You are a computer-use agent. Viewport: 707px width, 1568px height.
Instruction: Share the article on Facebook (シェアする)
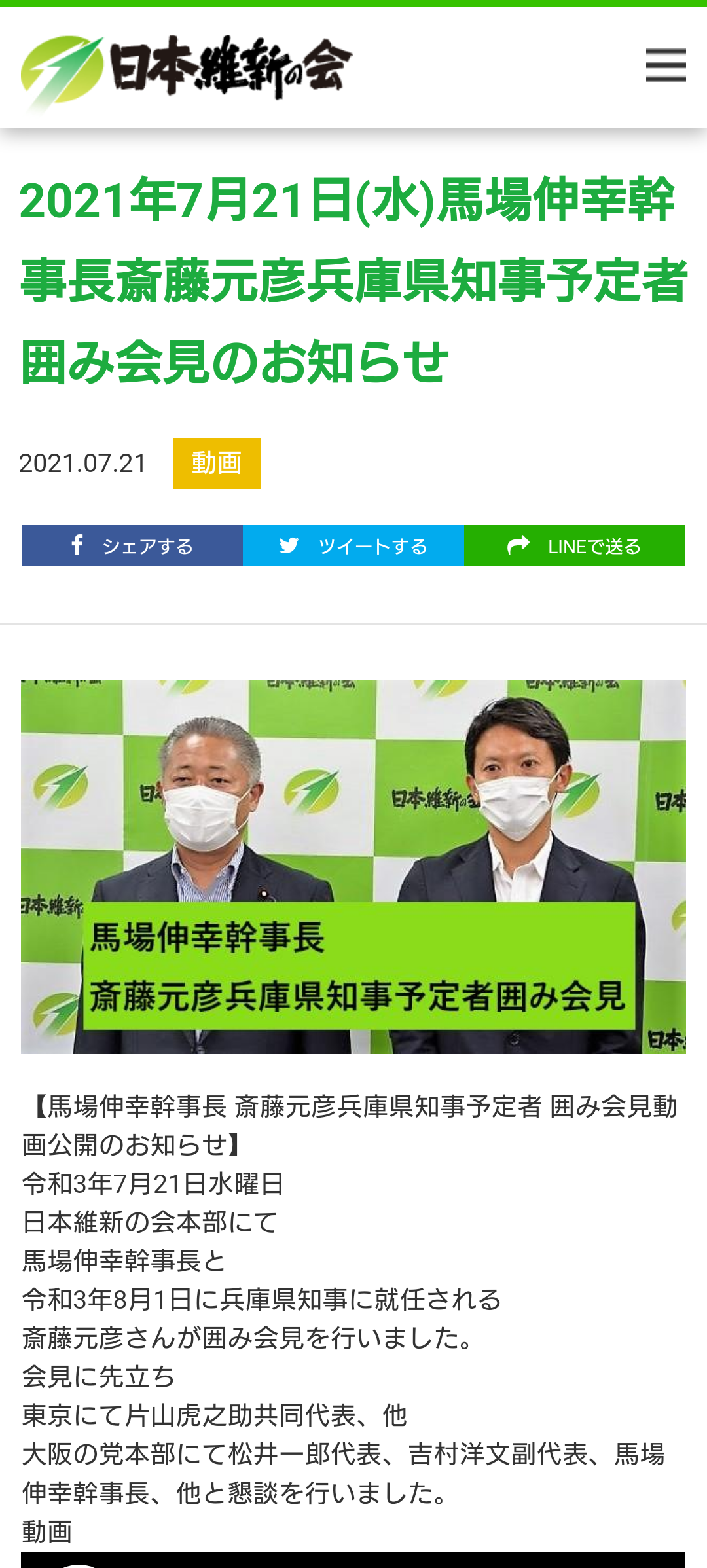132,545
